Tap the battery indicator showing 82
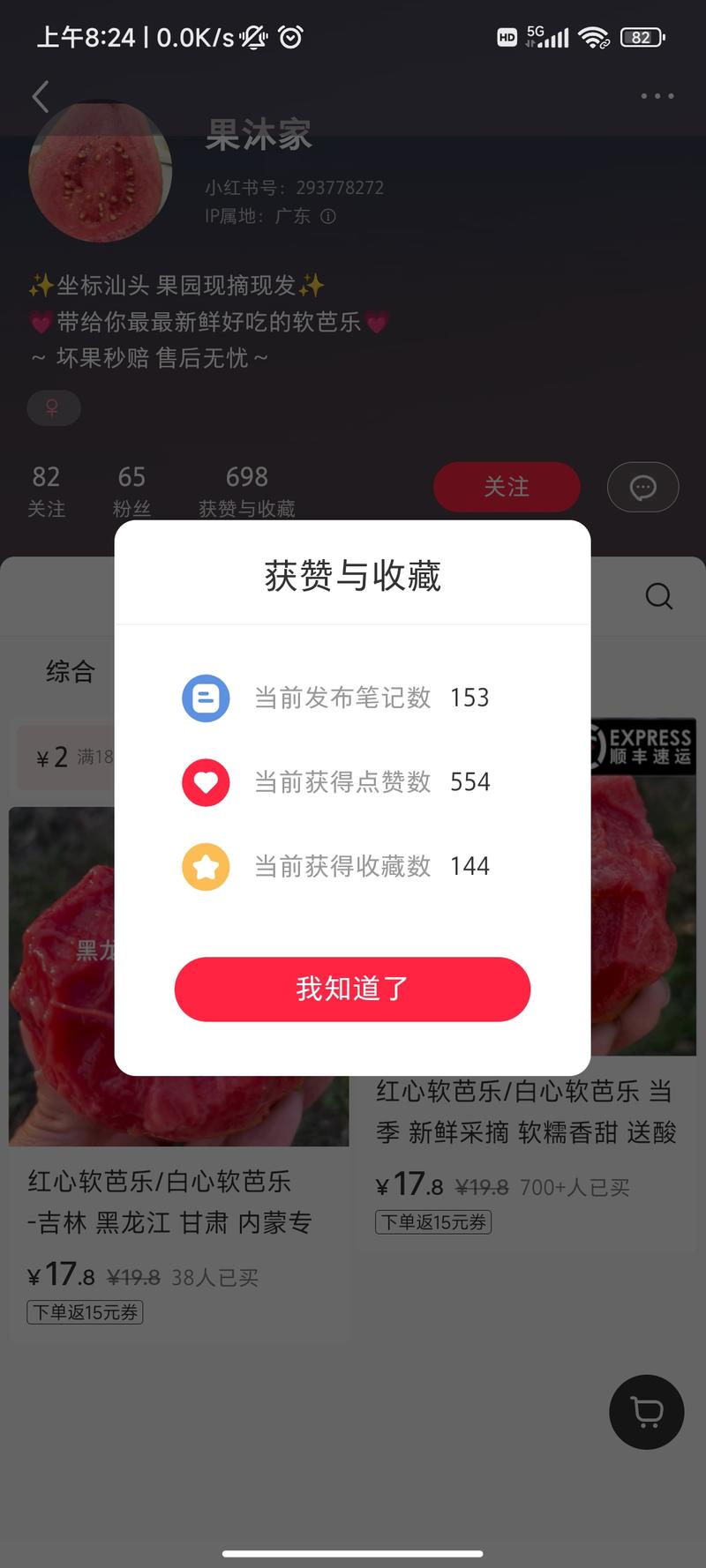This screenshot has width=706, height=1568. coord(642,37)
